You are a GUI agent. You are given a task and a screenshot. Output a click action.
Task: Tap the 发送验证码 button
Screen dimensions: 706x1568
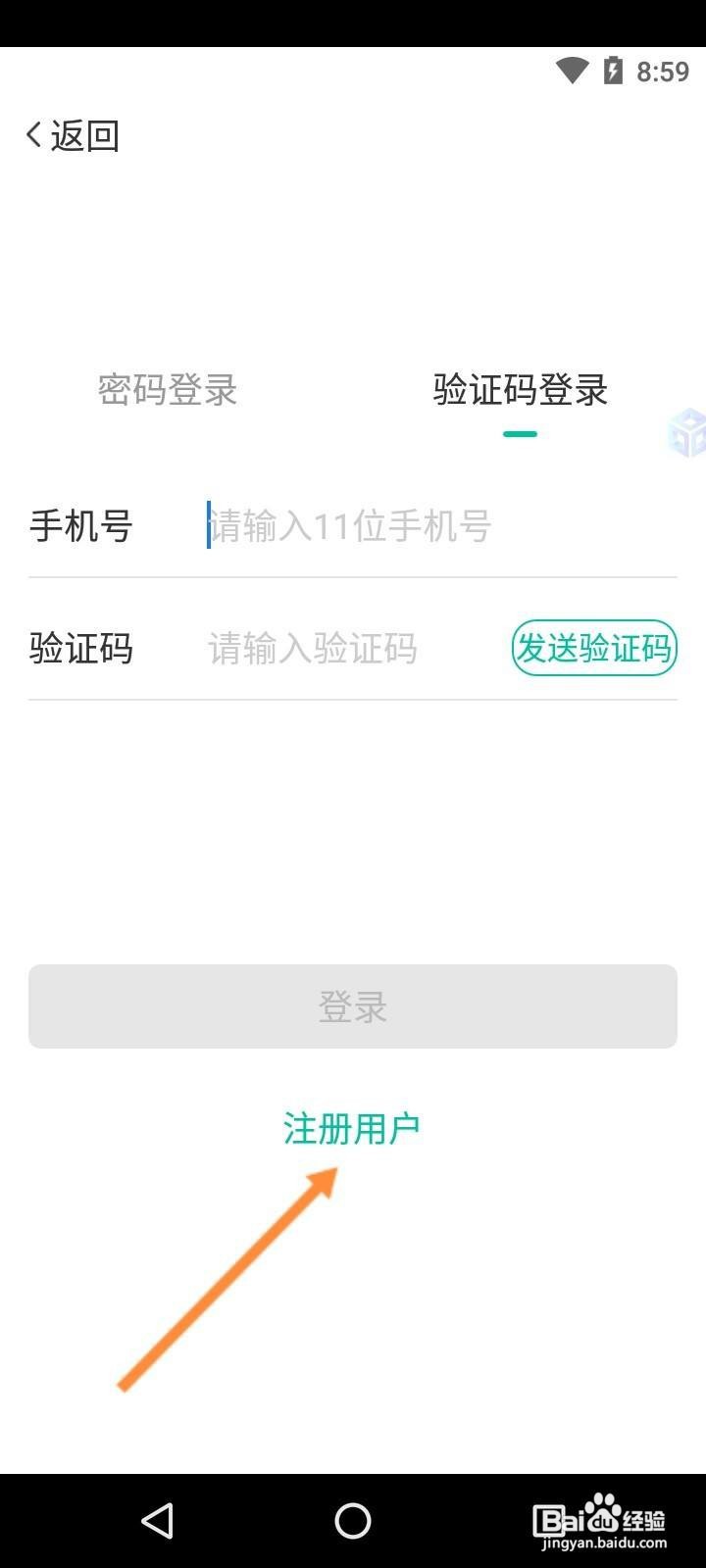point(593,648)
